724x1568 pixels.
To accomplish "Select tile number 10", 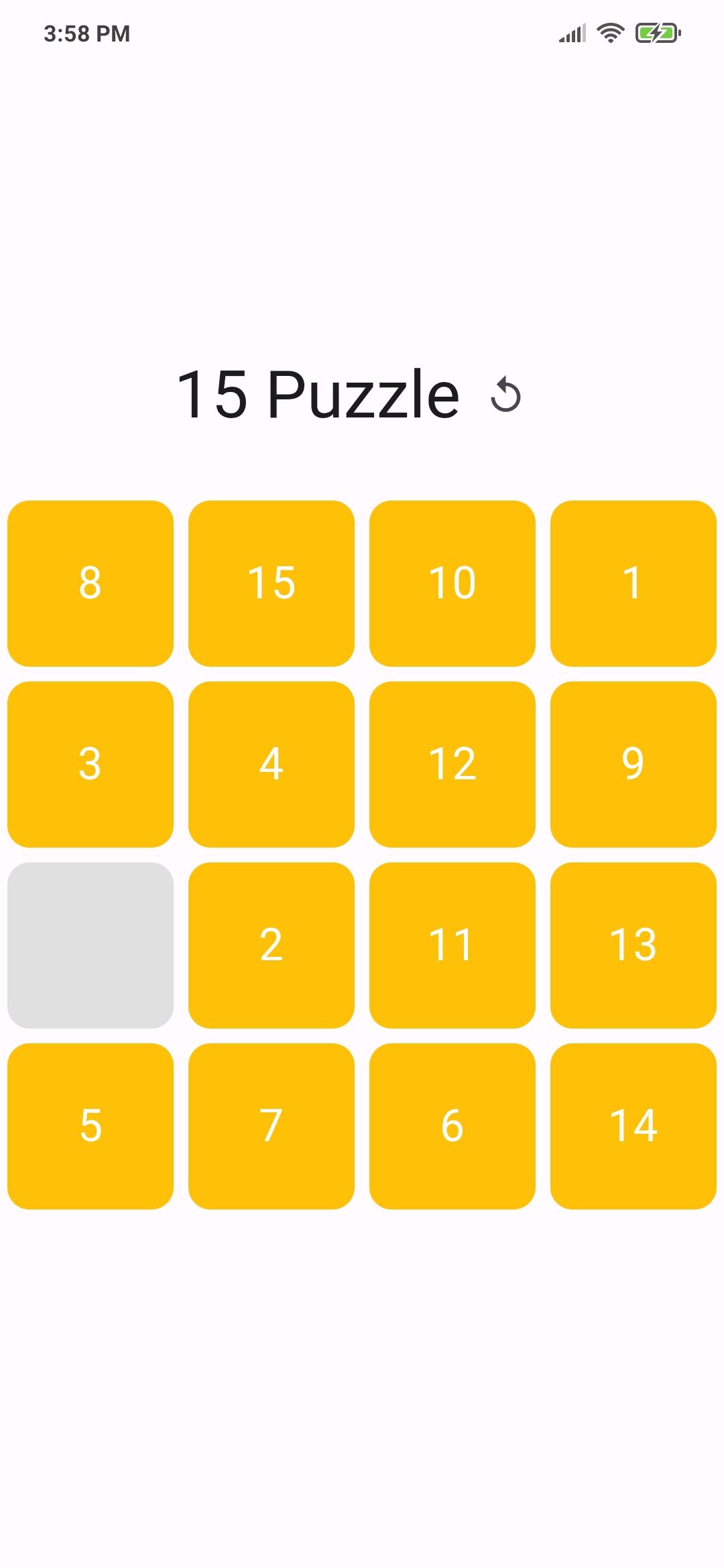I will point(452,583).
